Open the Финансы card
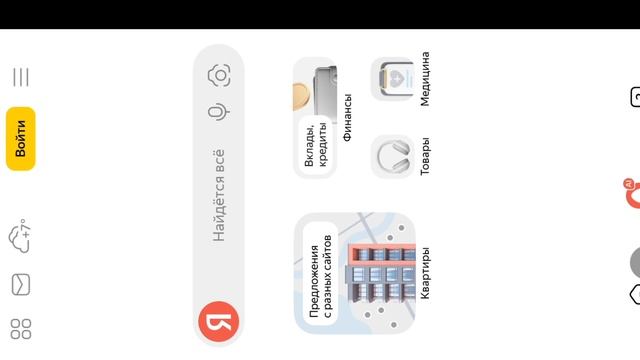 [322, 118]
